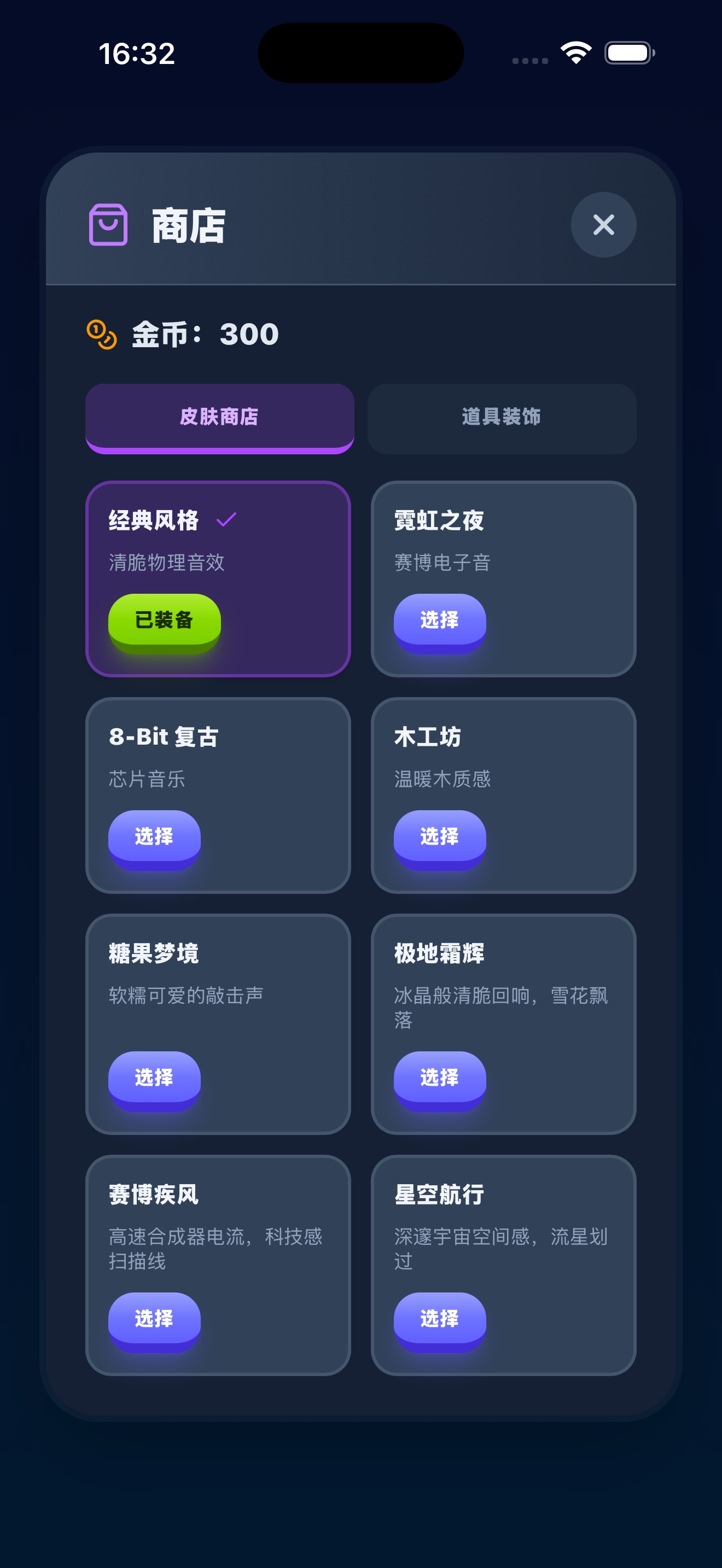Click the gold coin icon next to 金币
722x1568 pixels.
pos(101,335)
